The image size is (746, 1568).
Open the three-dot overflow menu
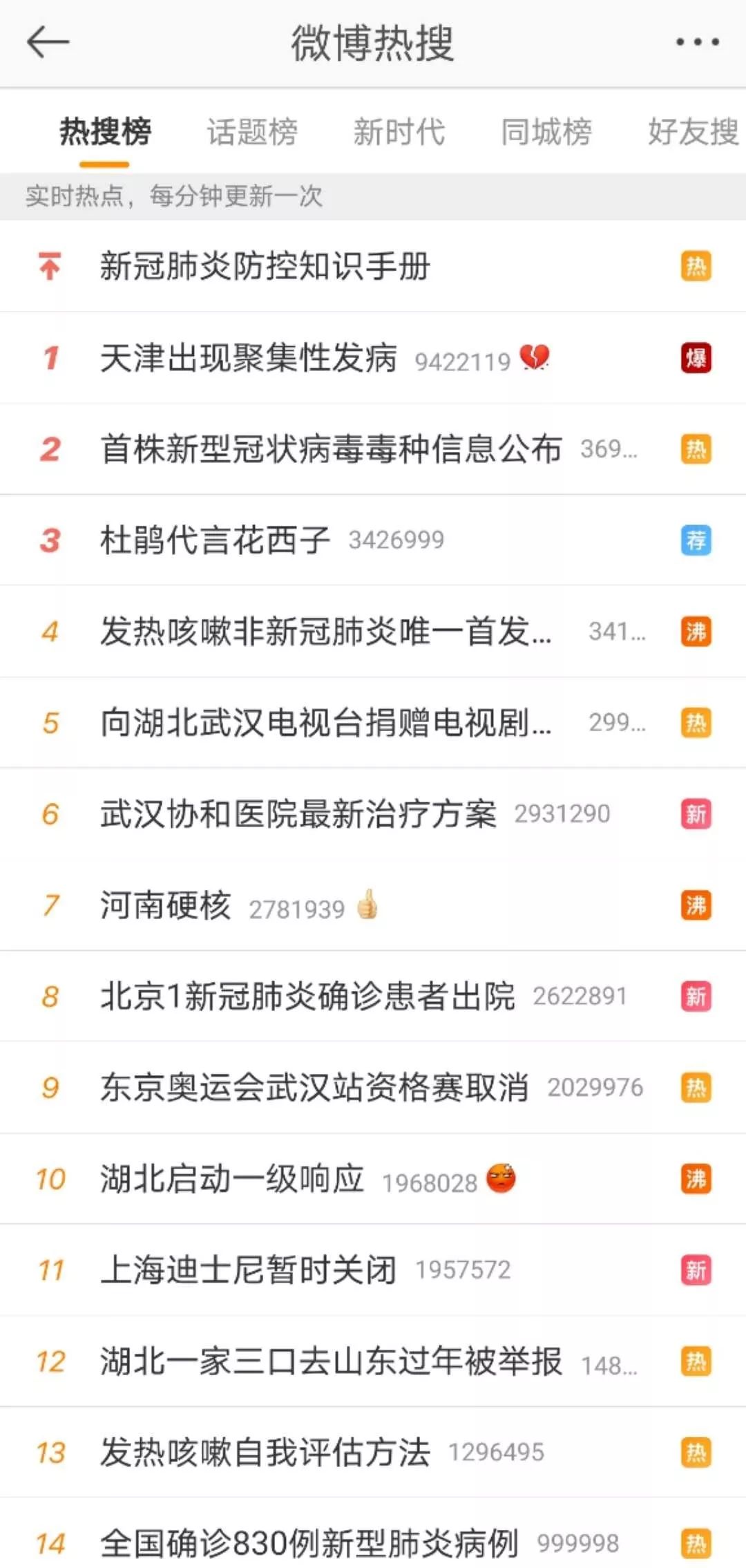coord(697,43)
